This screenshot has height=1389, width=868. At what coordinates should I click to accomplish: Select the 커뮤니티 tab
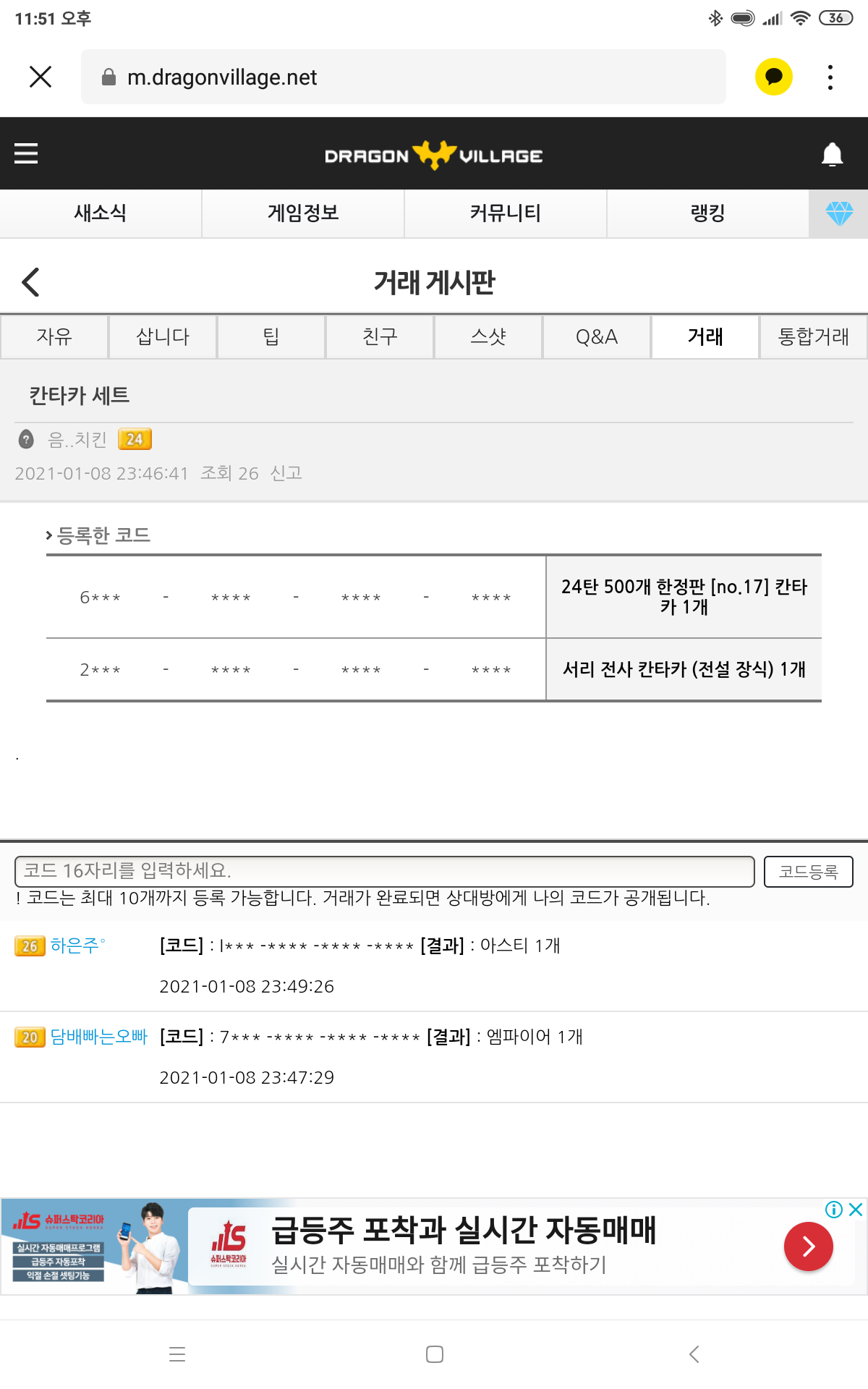[505, 213]
